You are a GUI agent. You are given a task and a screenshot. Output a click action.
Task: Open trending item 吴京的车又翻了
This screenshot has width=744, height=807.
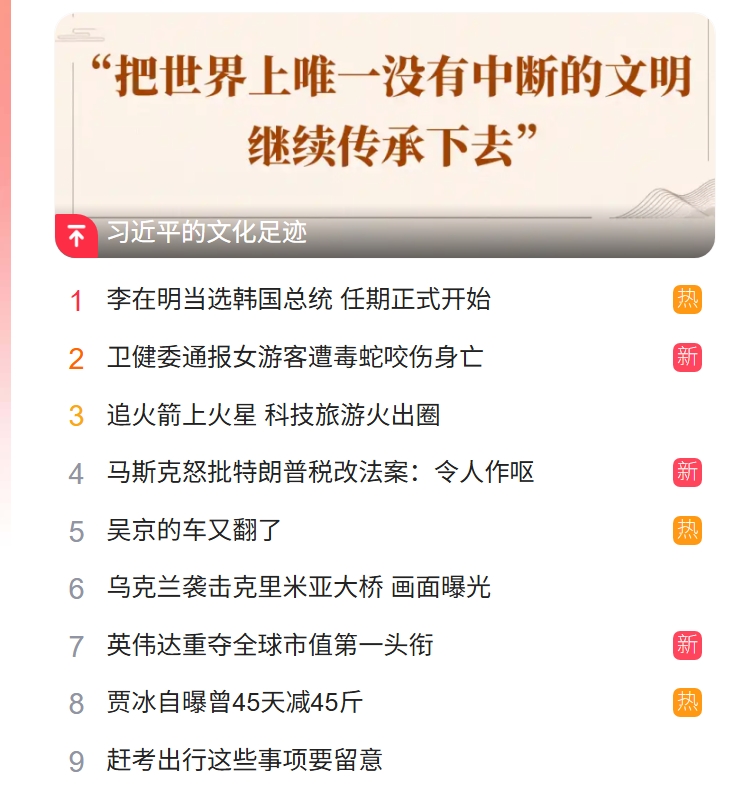coord(194,530)
